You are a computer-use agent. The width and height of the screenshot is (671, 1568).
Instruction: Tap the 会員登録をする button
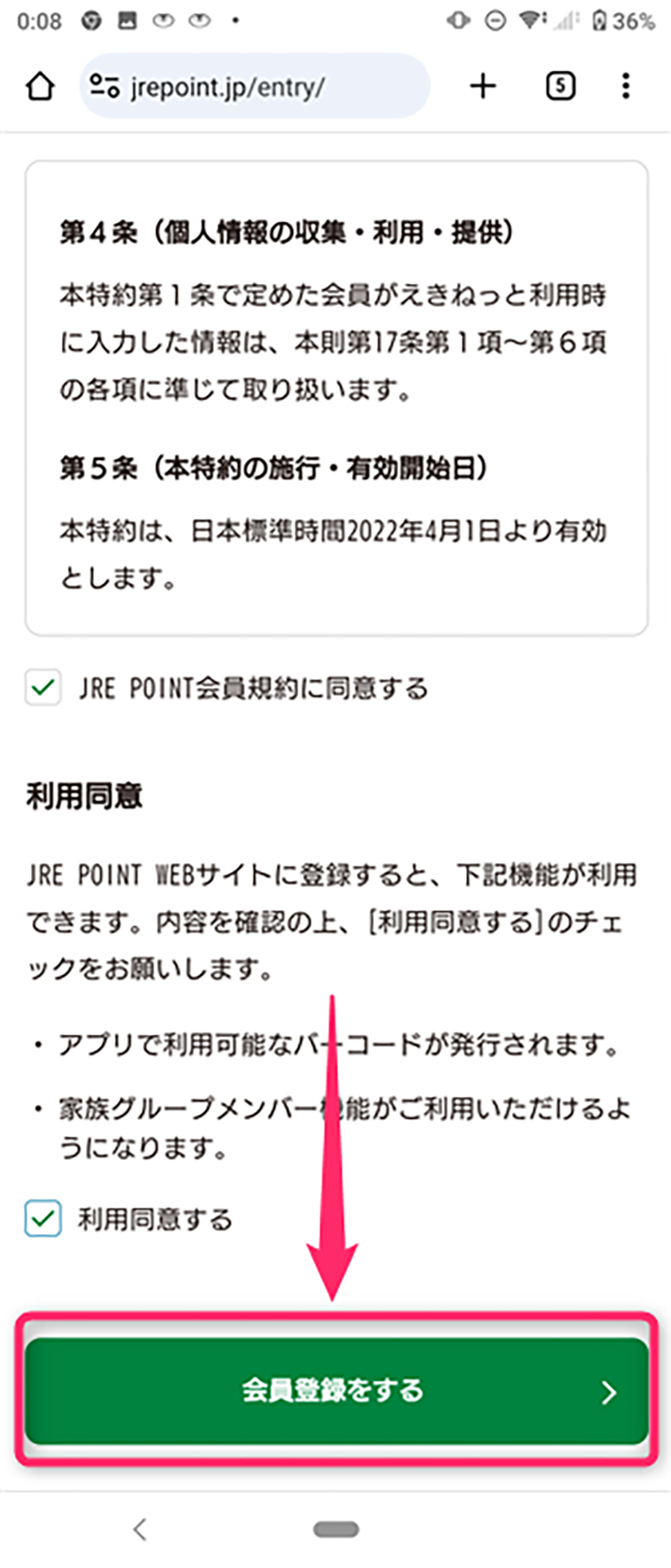(x=336, y=1390)
